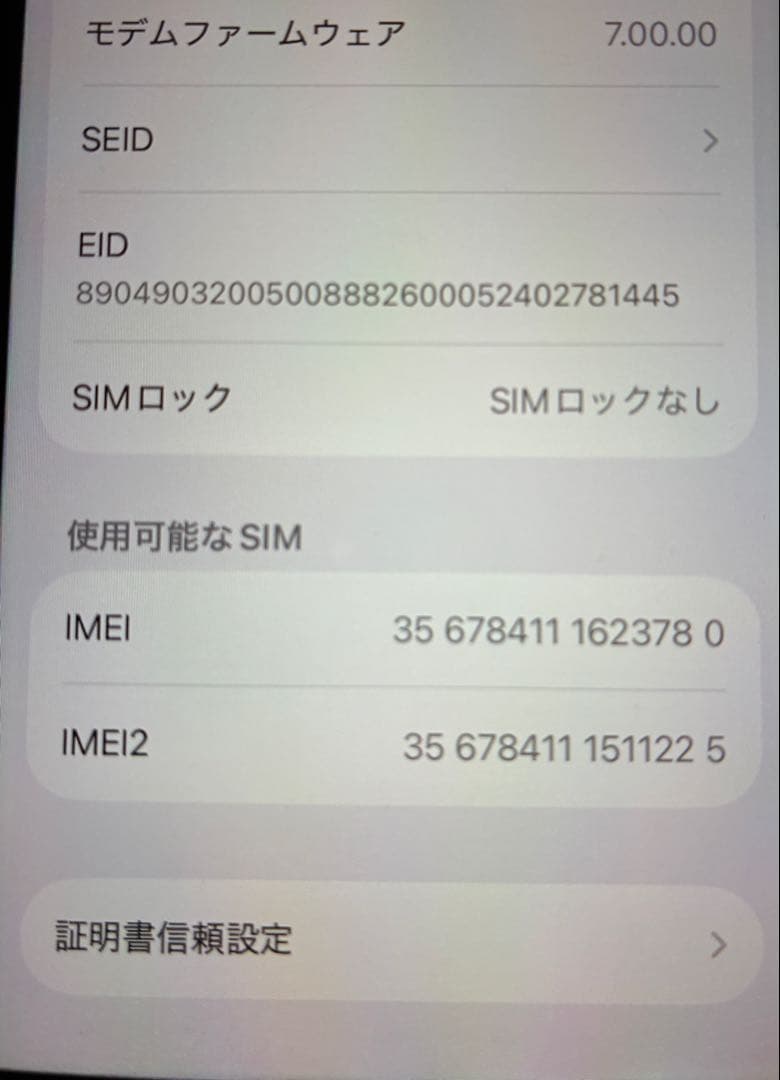
Task: Select the SEID label text
Action: click(113, 140)
